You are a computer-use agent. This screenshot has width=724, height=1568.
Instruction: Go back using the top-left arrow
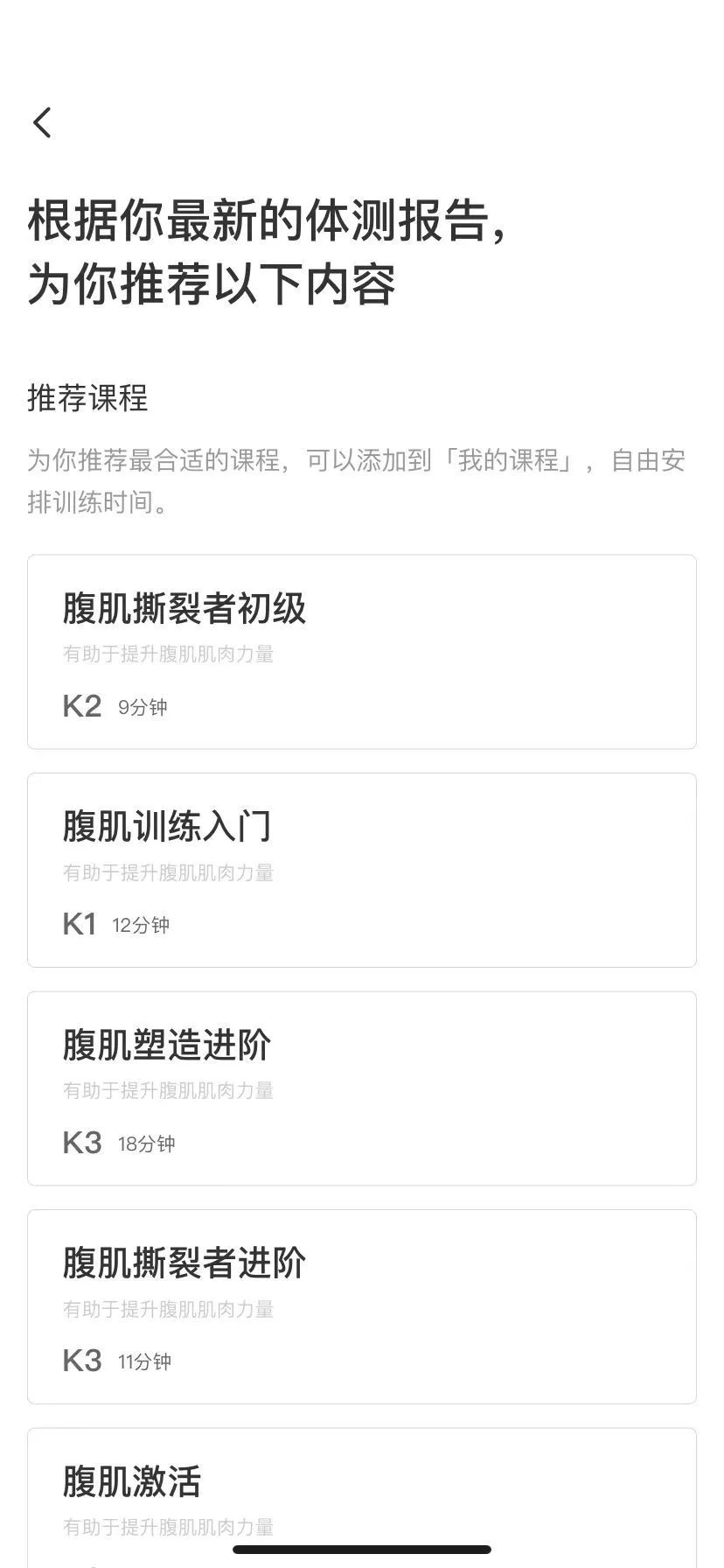(42, 122)
